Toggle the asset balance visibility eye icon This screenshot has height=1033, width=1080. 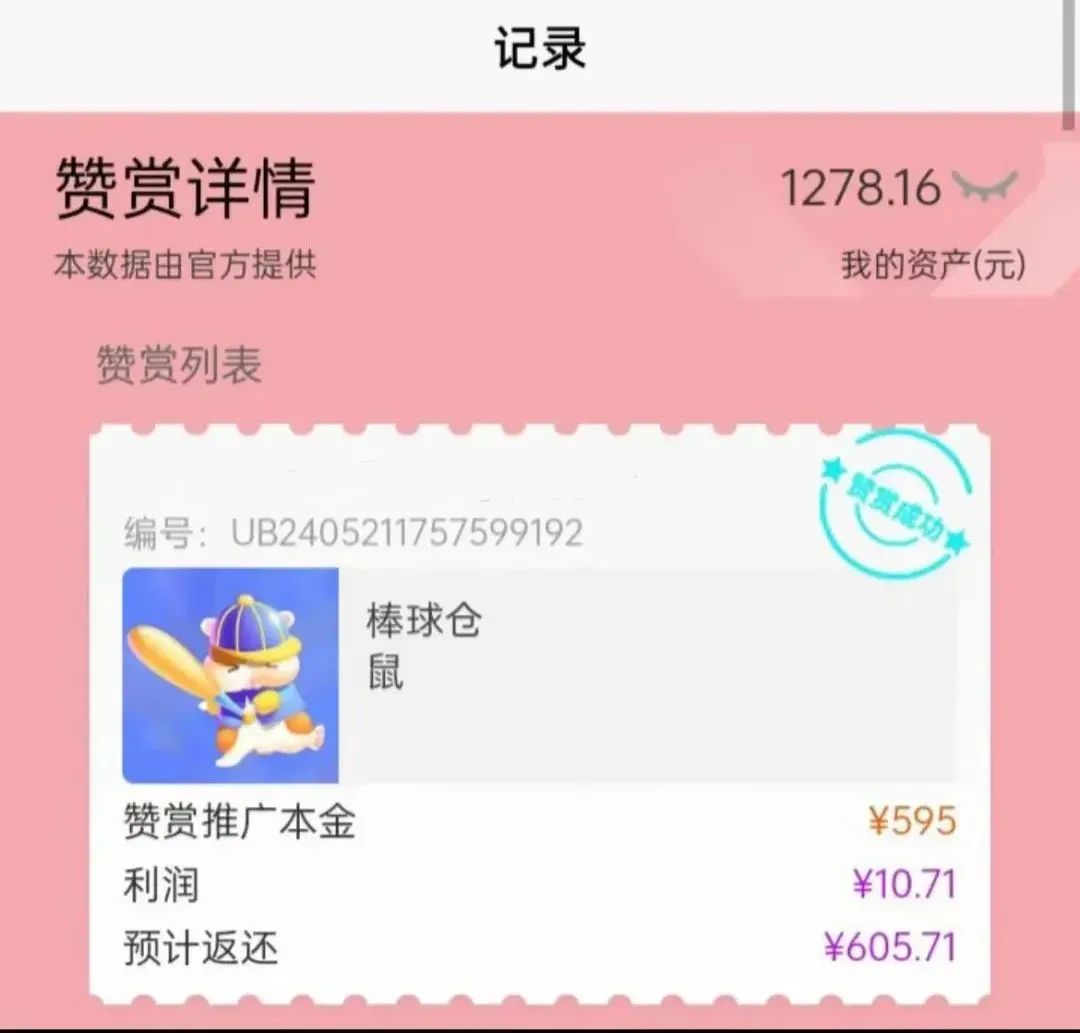point(984,186)
